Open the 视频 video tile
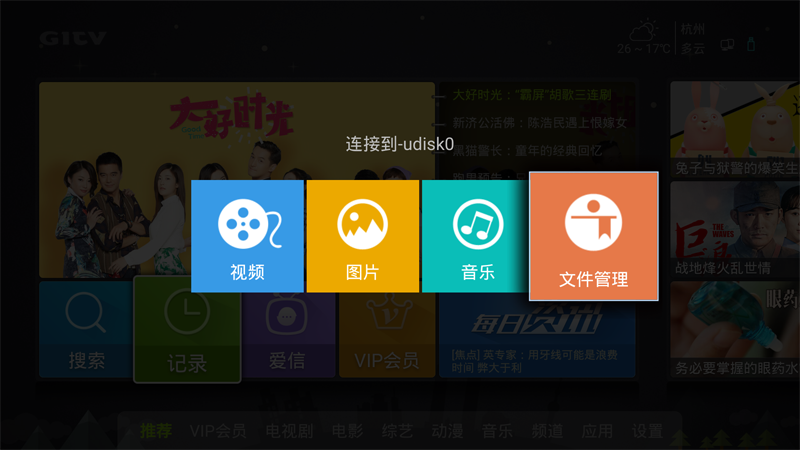800x450 pixels. [247, 236]
